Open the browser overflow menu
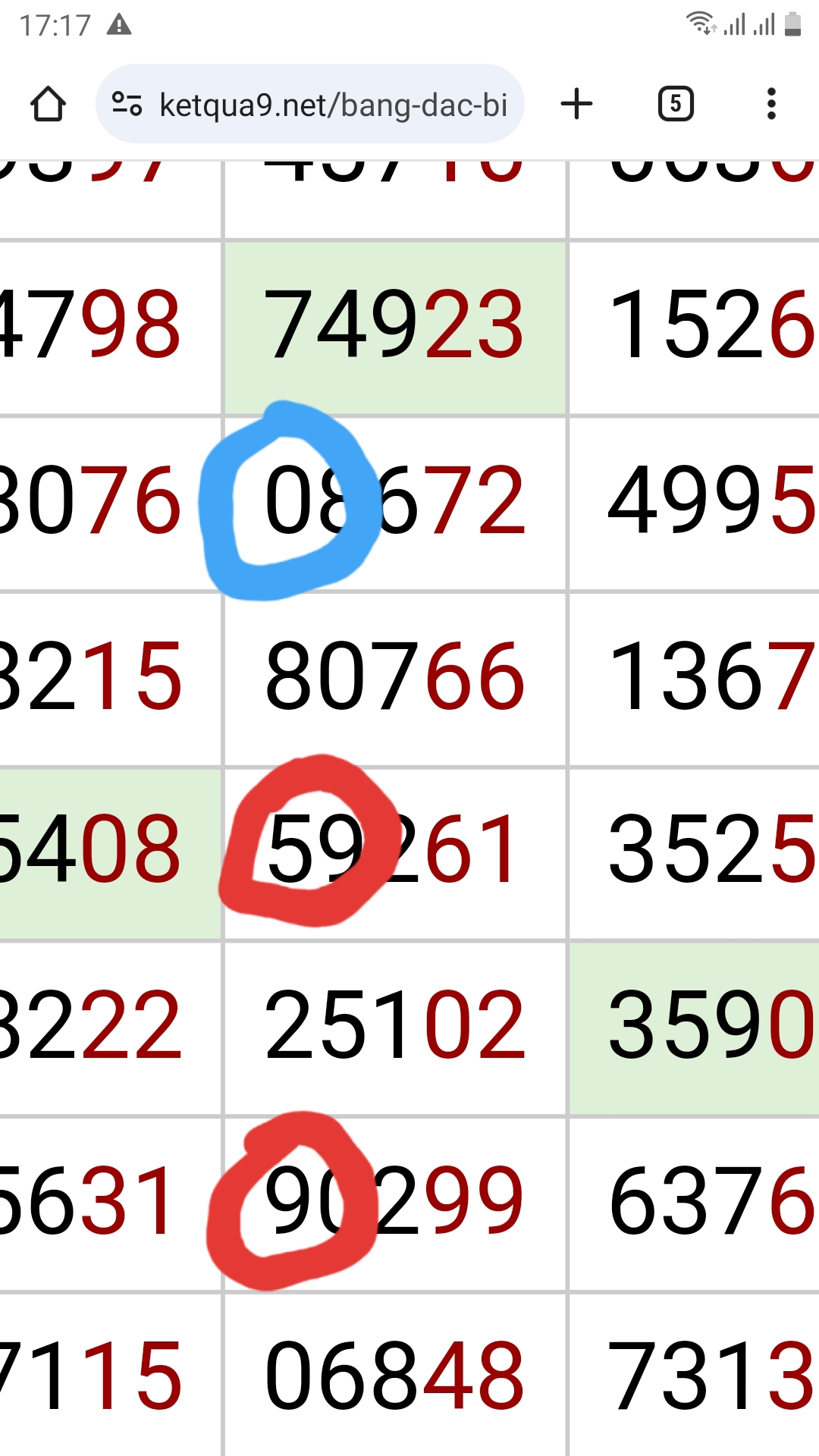This screenshot has width=819, height=1456. point(771,104)
